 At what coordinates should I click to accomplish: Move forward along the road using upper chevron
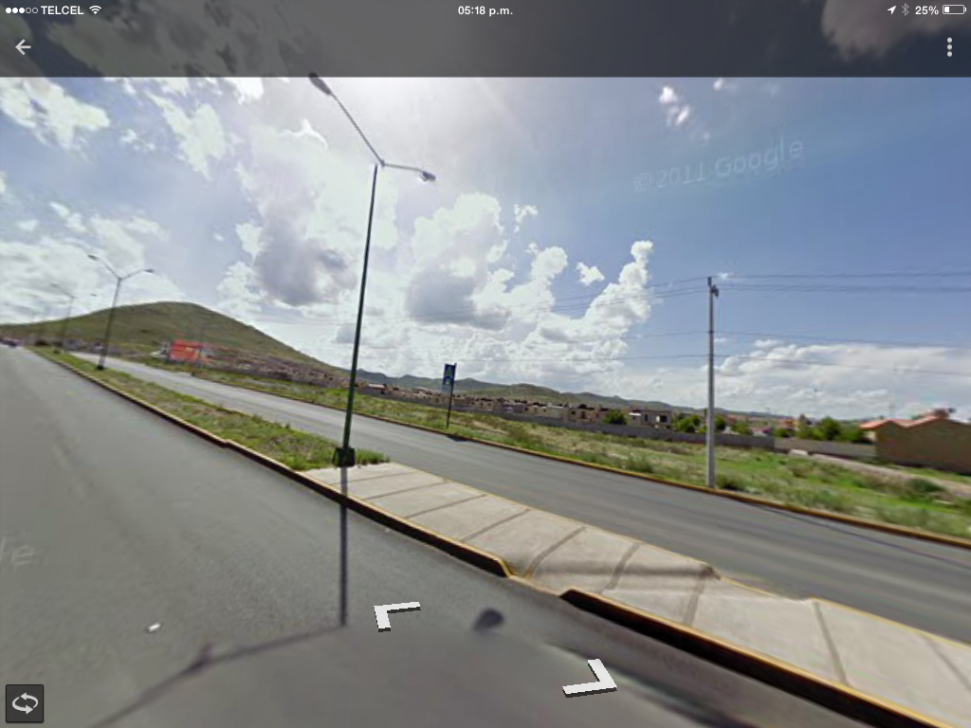(x=394, y=614)
